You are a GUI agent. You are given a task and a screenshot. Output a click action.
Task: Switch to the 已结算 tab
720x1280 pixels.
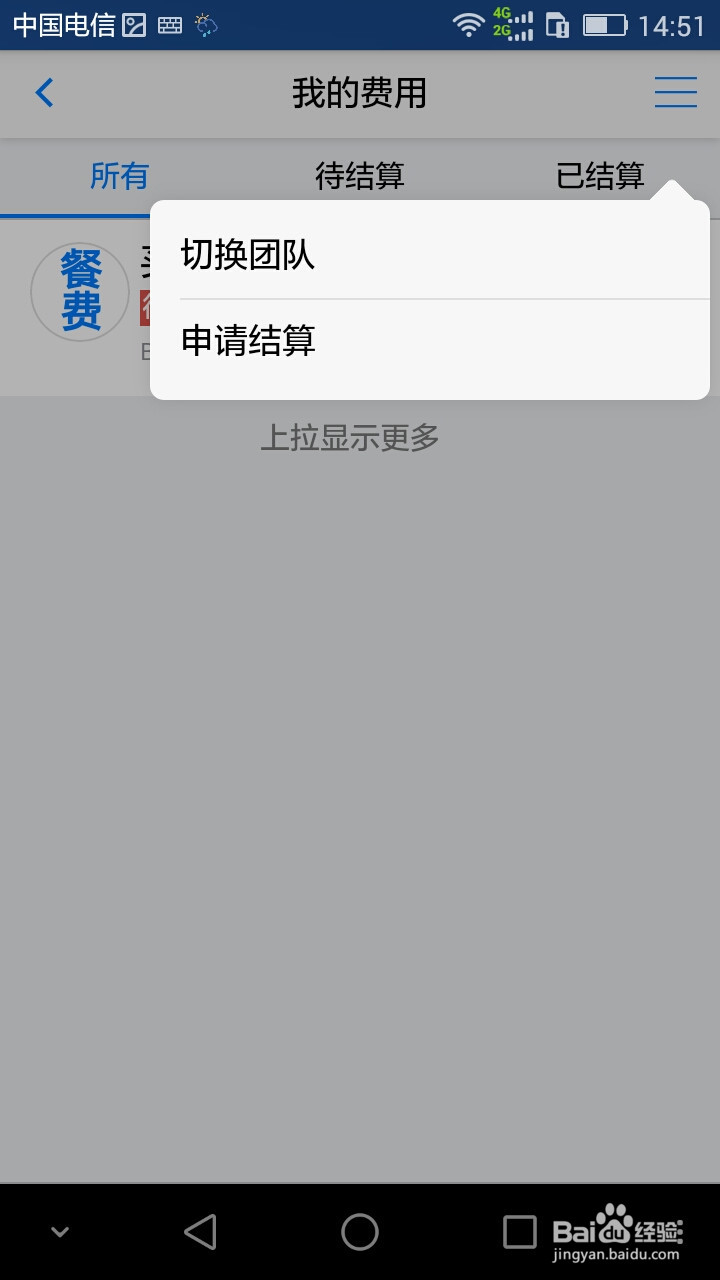click(x=597, y=176)
